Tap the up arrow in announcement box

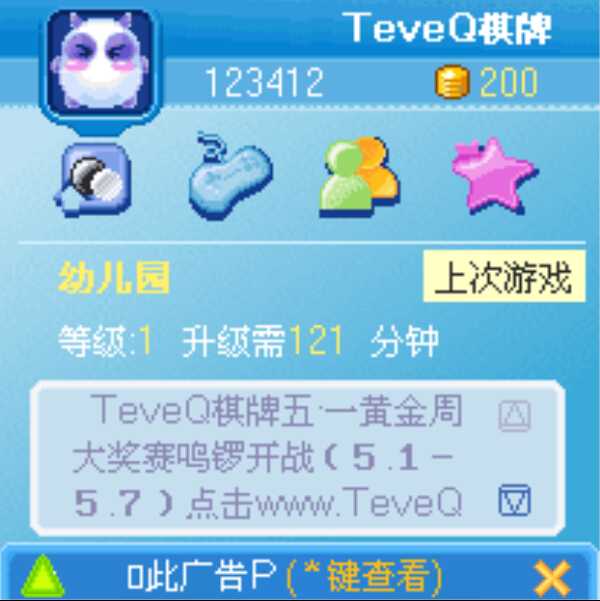515,413
